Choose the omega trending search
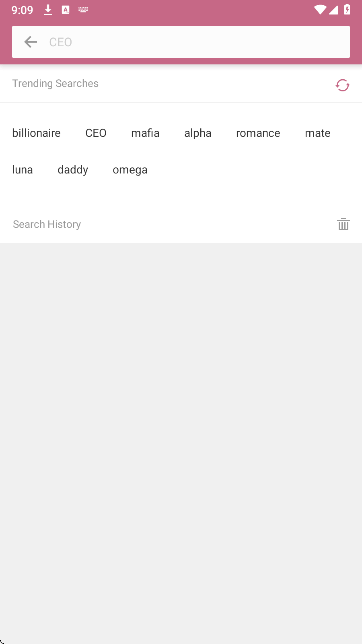The height and width of the screenshot is (644, 362). click(130, 170)
